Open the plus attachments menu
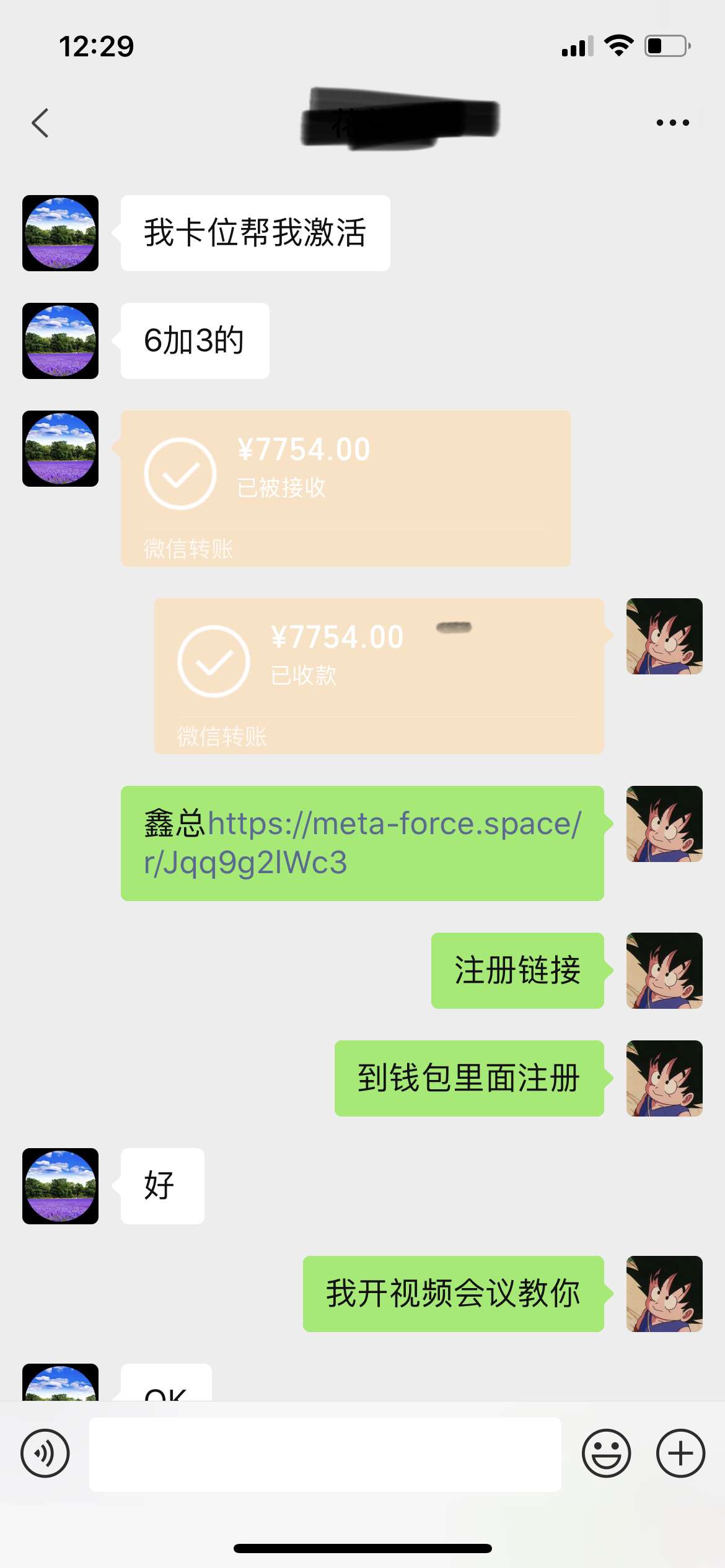The image size is (725, 1568). point(680,1453)
